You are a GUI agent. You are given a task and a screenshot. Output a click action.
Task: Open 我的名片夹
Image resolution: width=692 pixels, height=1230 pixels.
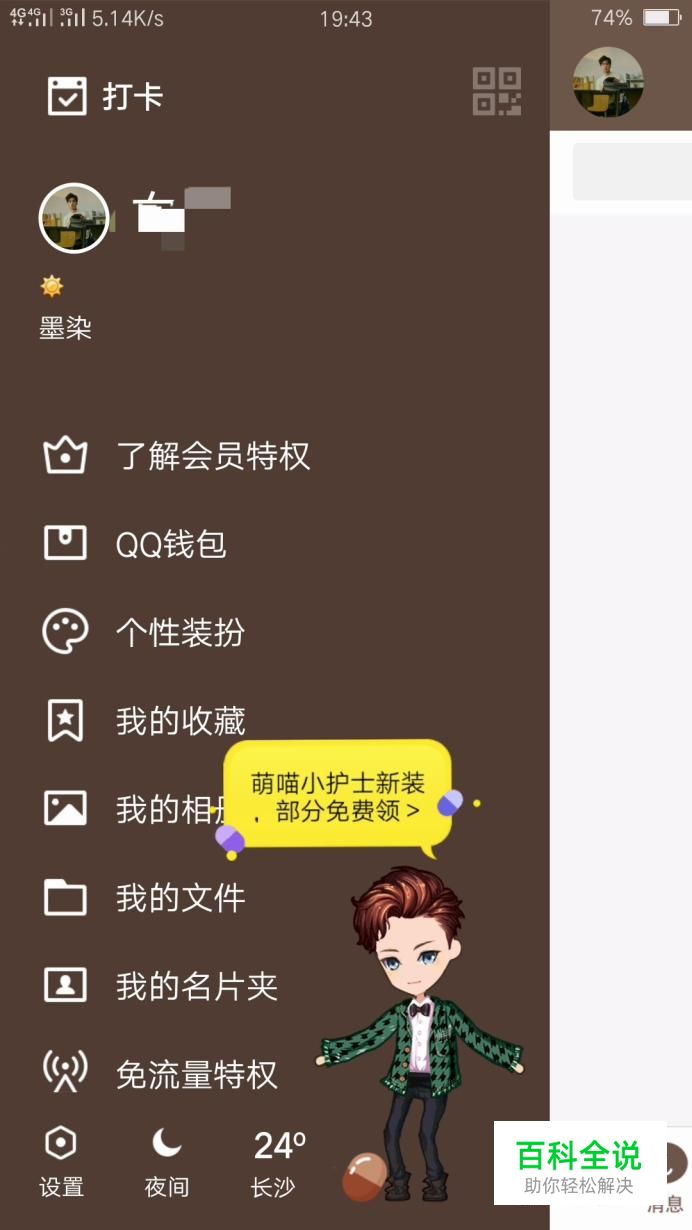(196, 986)
